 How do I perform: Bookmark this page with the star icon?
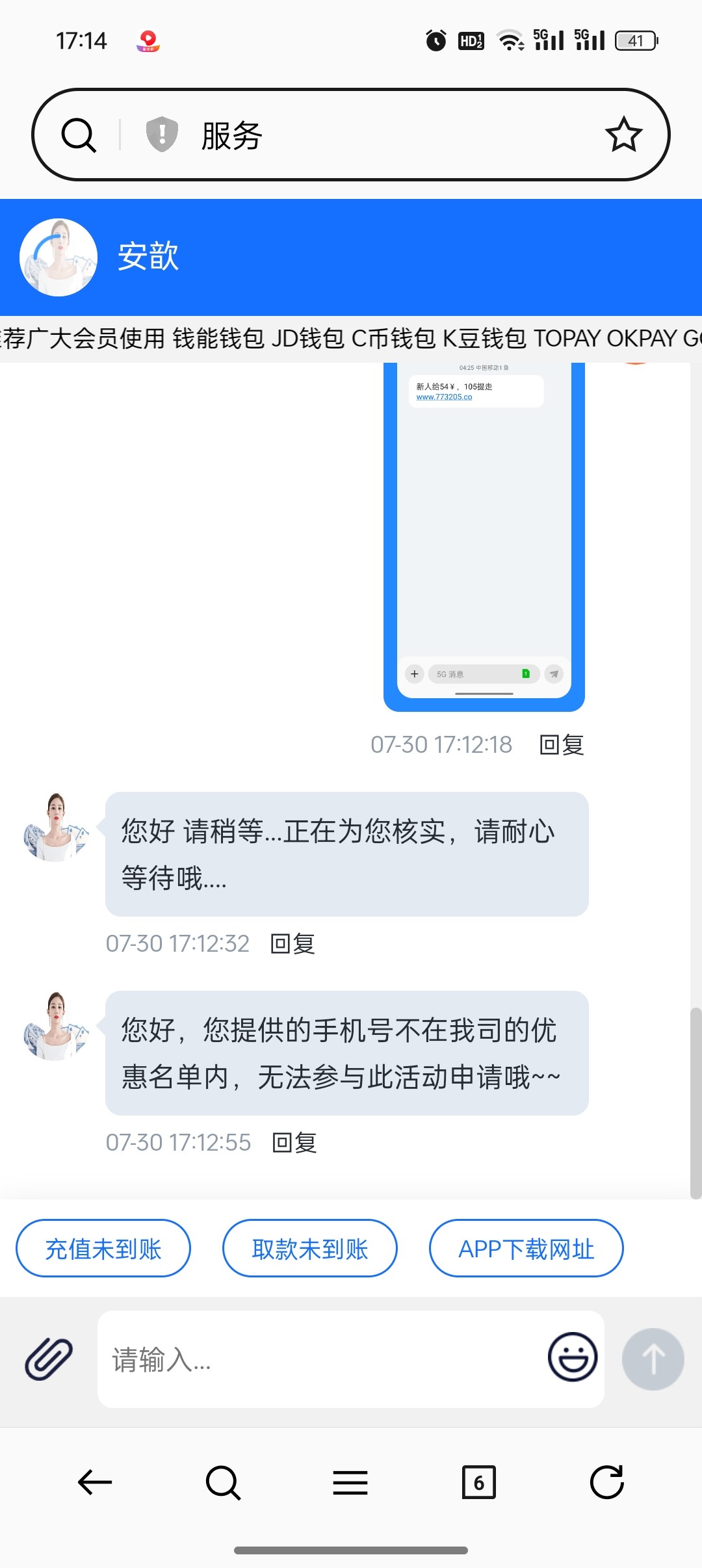click(623, 135)
